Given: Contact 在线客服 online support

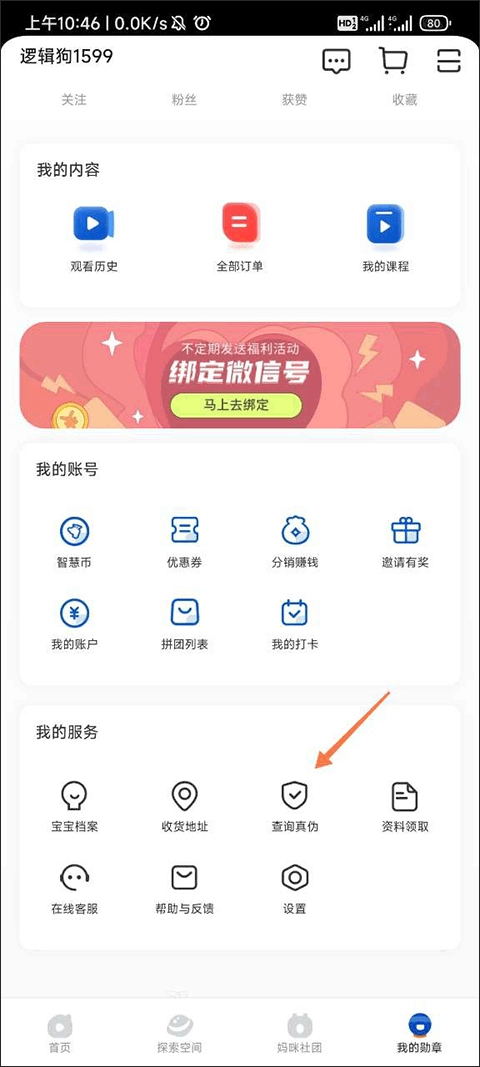Looking at the screenshot, I should coord(74,889).
